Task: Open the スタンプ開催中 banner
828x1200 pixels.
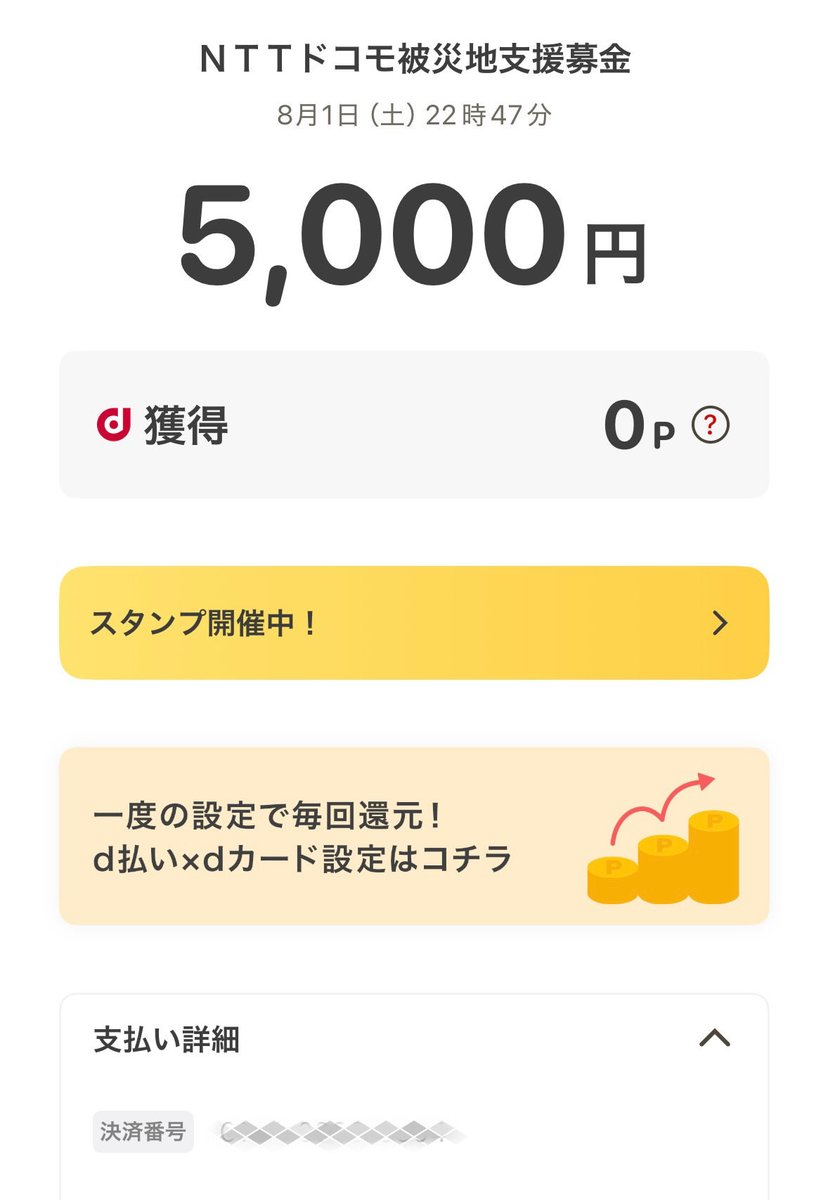Action: tap(414, 623)
